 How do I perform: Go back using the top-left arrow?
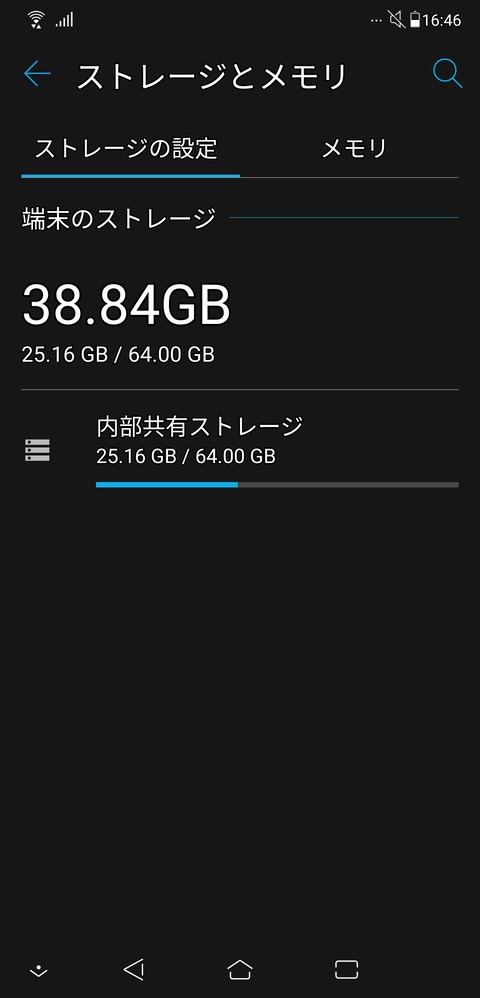(x=37, y=74)
